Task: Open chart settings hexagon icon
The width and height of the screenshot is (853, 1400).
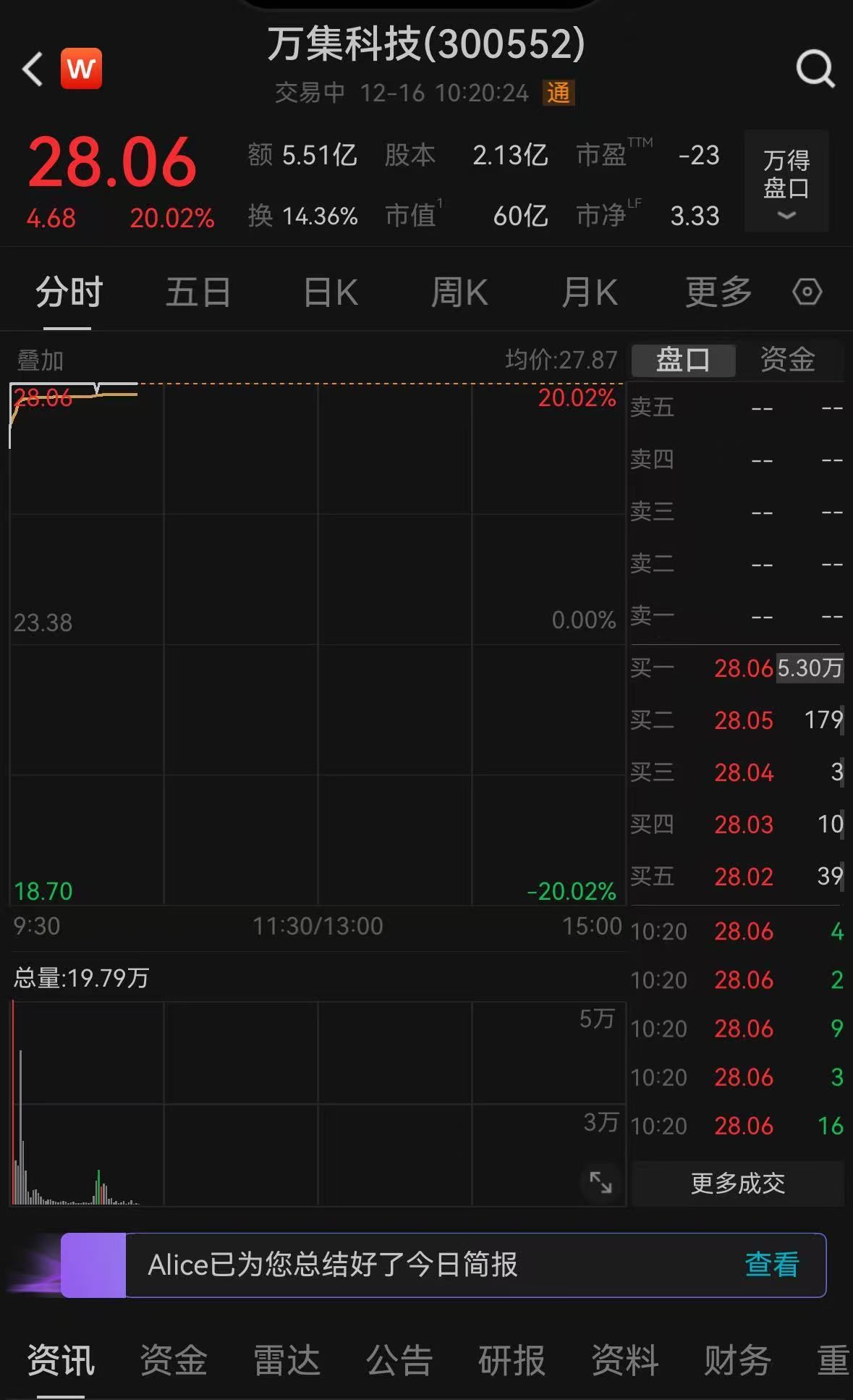Action: click(807, 292)
